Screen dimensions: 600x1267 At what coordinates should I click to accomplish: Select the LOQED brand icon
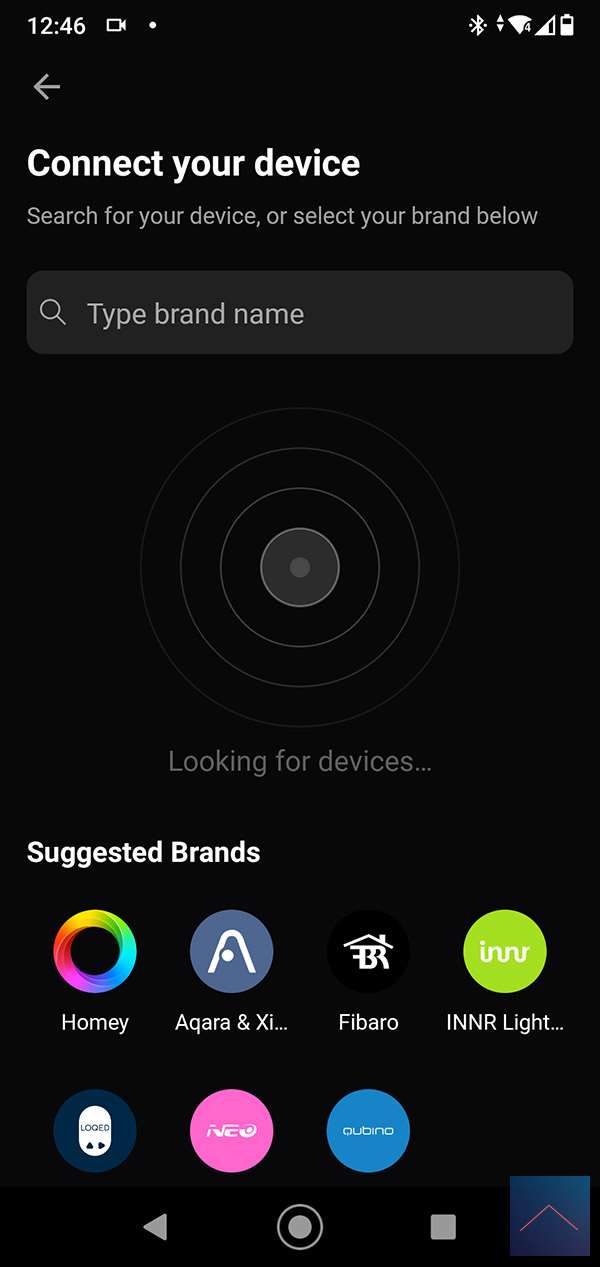pyautogui.click(x=95, y=1131)
